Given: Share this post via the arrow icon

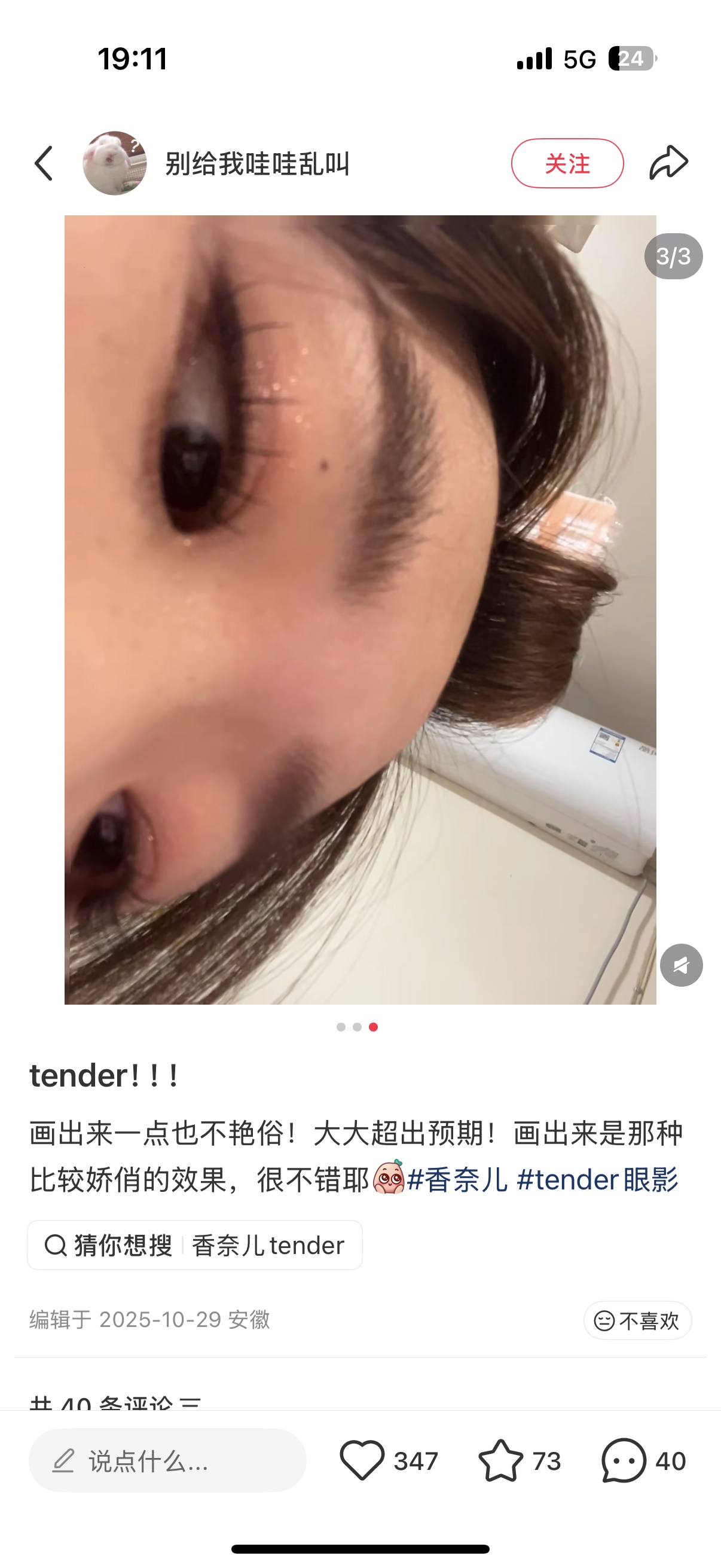Looking at the screenshot, I should click(668, 163).
